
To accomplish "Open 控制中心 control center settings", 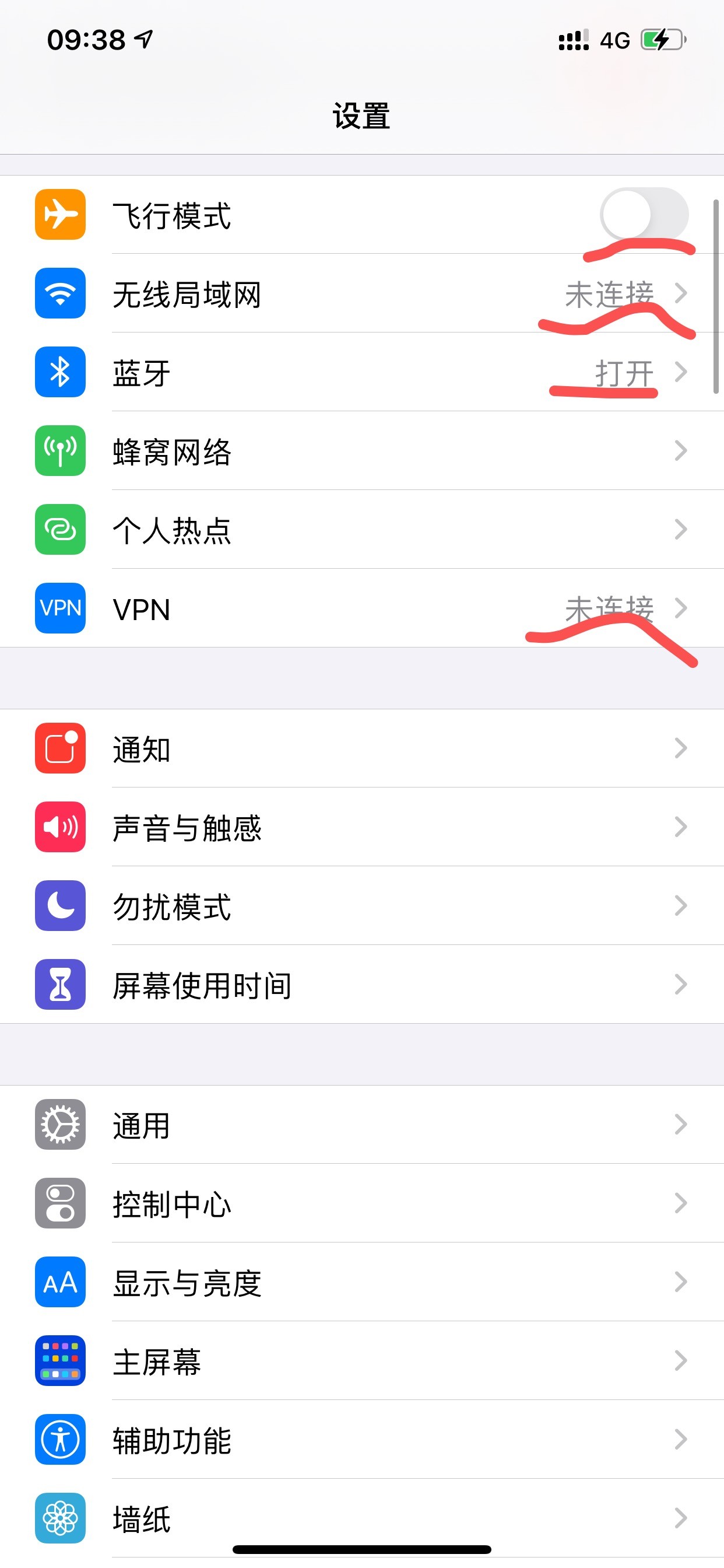I will point(361,1203).
